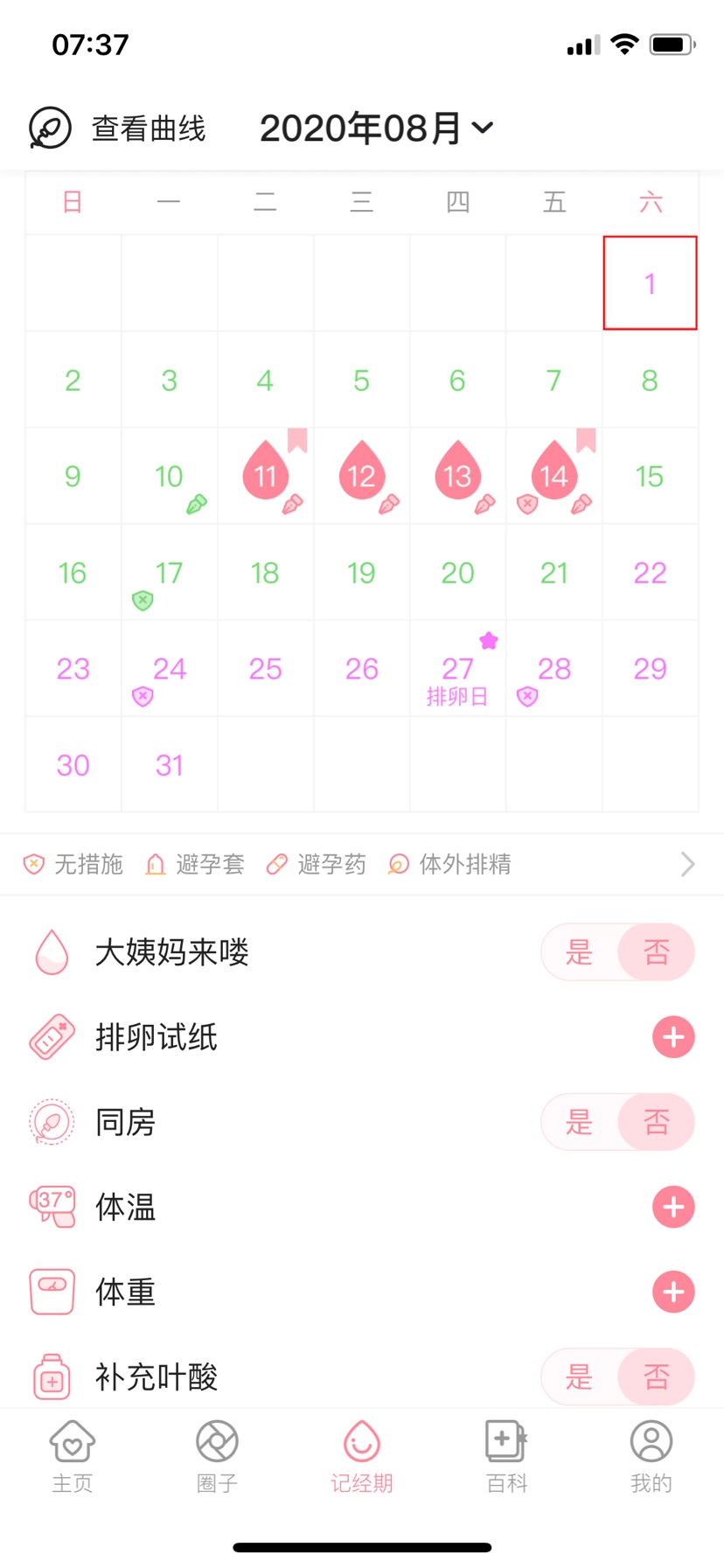Select 是 for 大姨妈来喽
Image resolution: width=724 pixels, height=1568 pixels.
click(579, 951)
